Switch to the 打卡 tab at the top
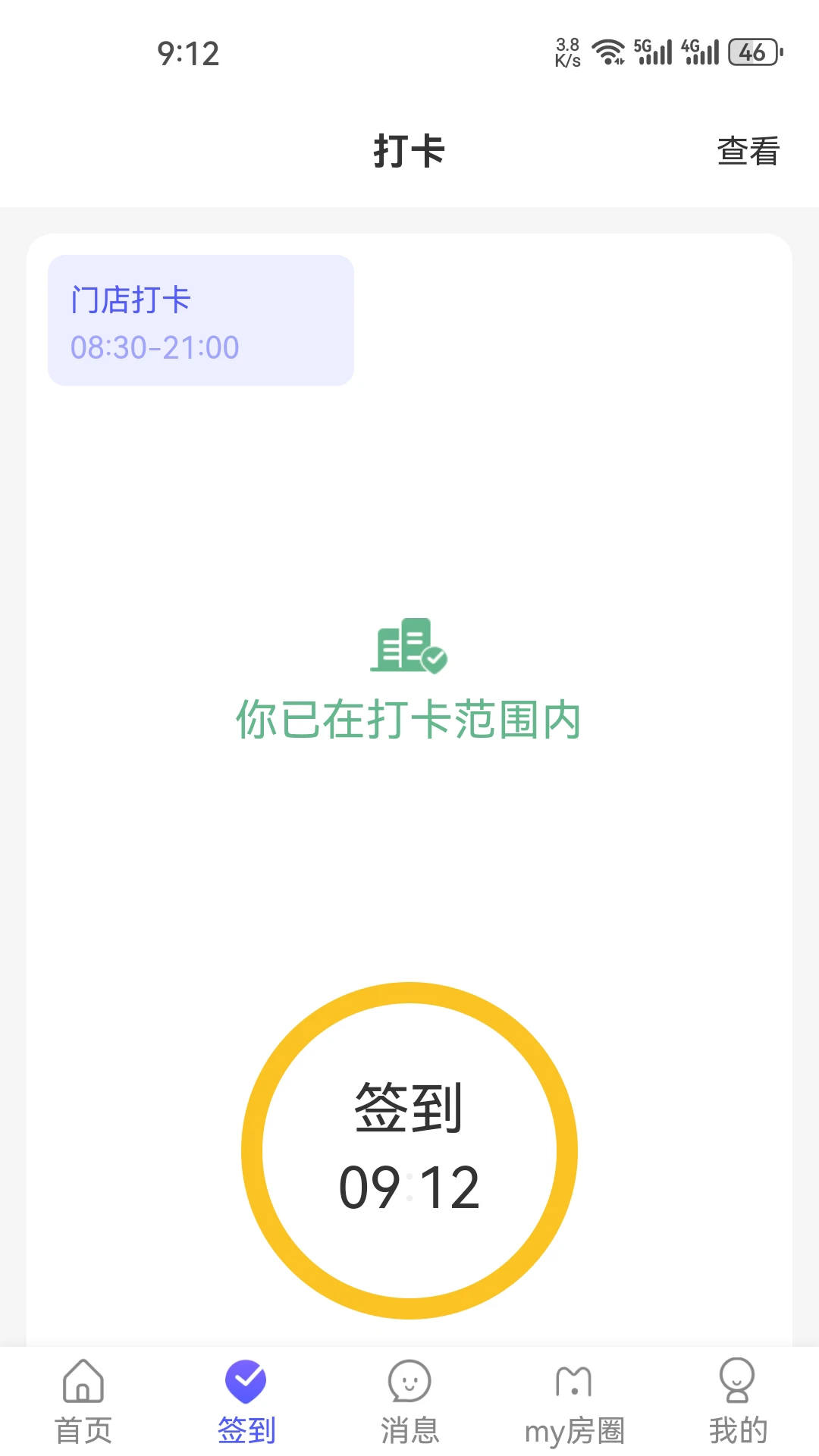This screenshot has height=1456, width=819. click(409, 150)
